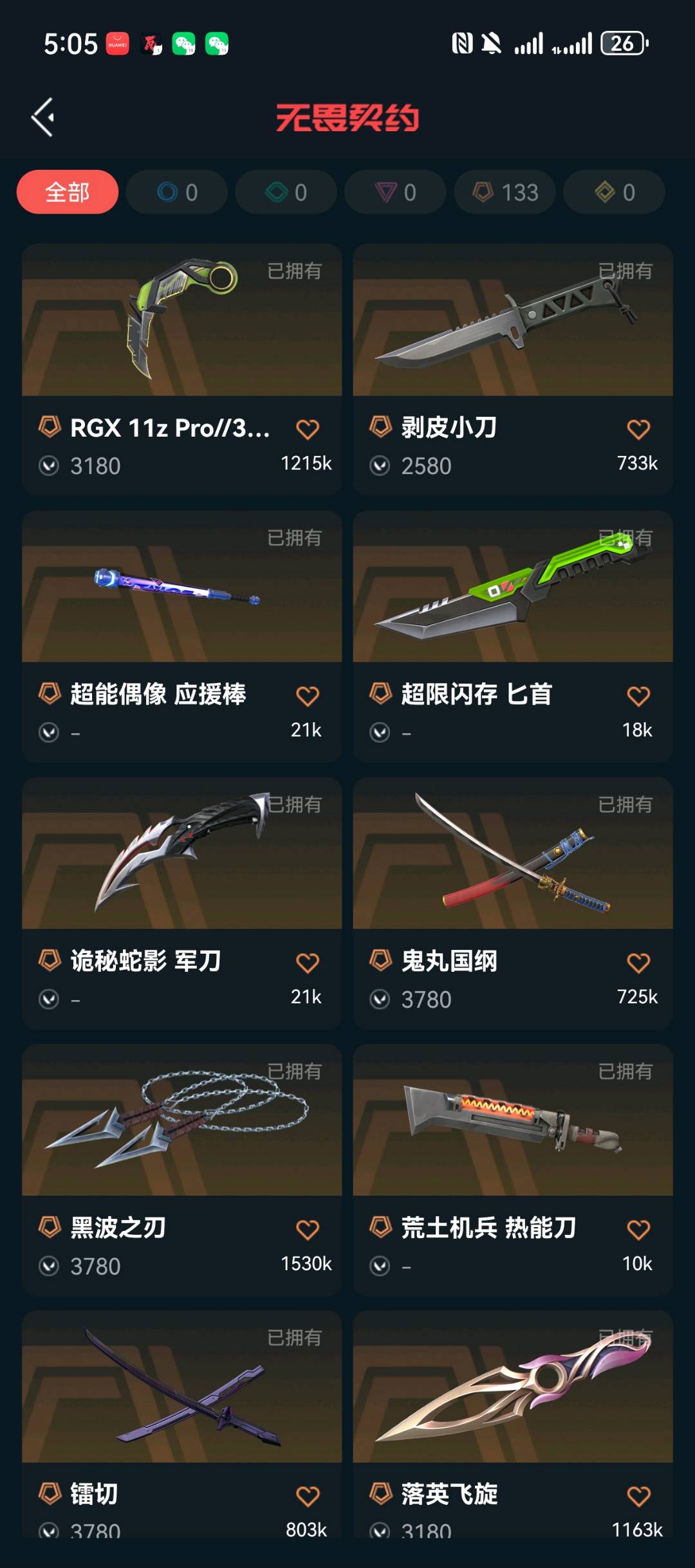Open the 剥皮小刀 knife card

[x=513, y=322]
